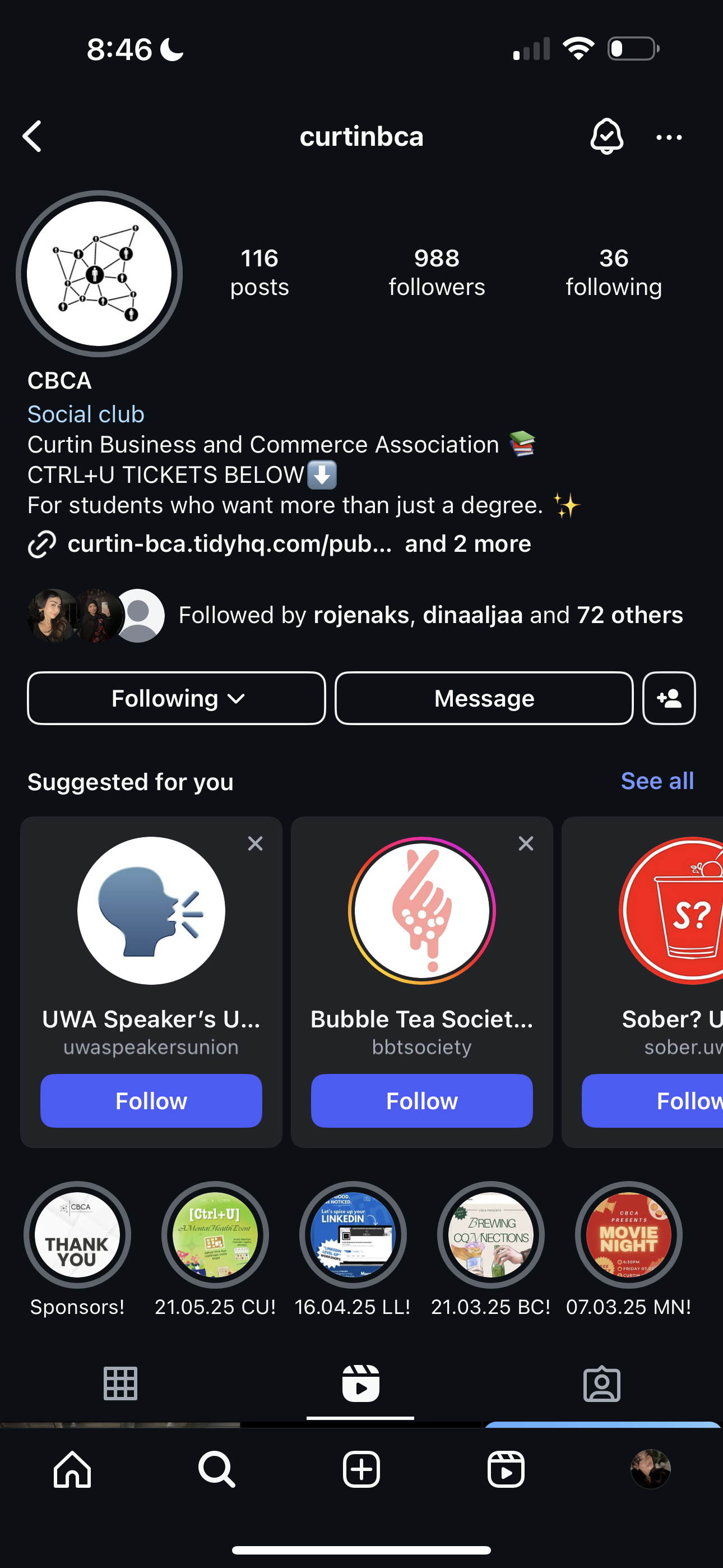
Task: Follow Bubble Tea Society
Action: pyautogui.click(x=421, y=1100)
